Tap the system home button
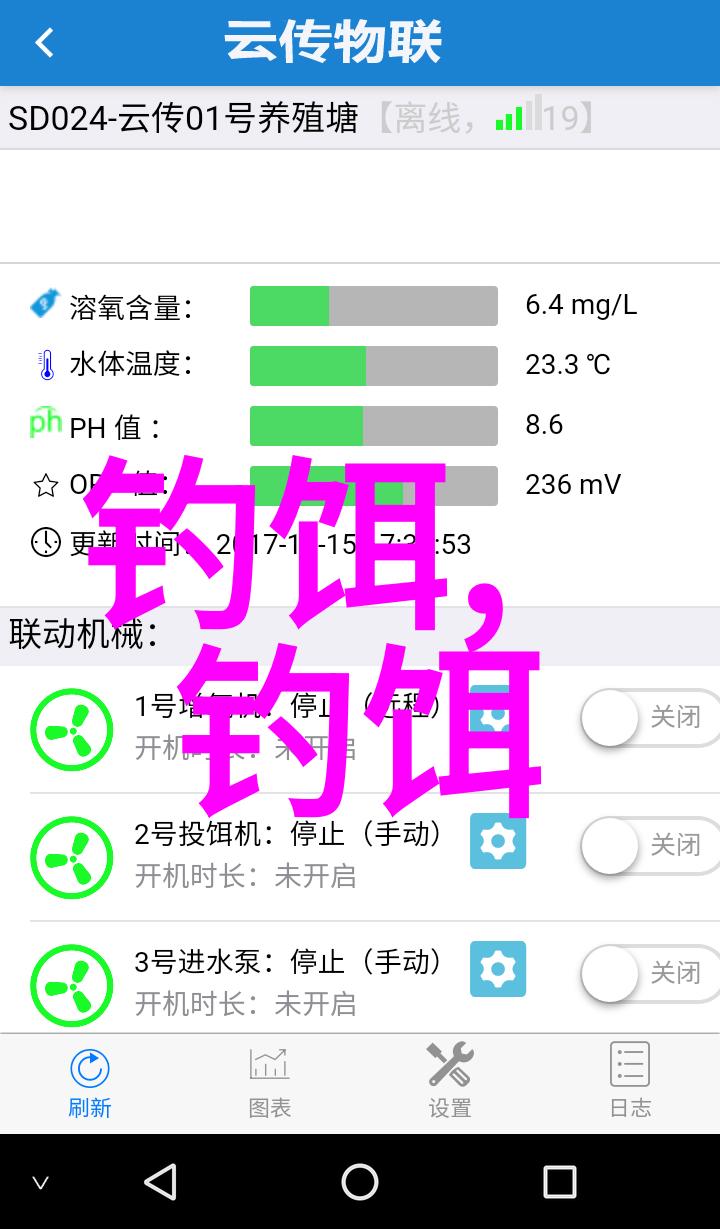 coord(360,1182)
